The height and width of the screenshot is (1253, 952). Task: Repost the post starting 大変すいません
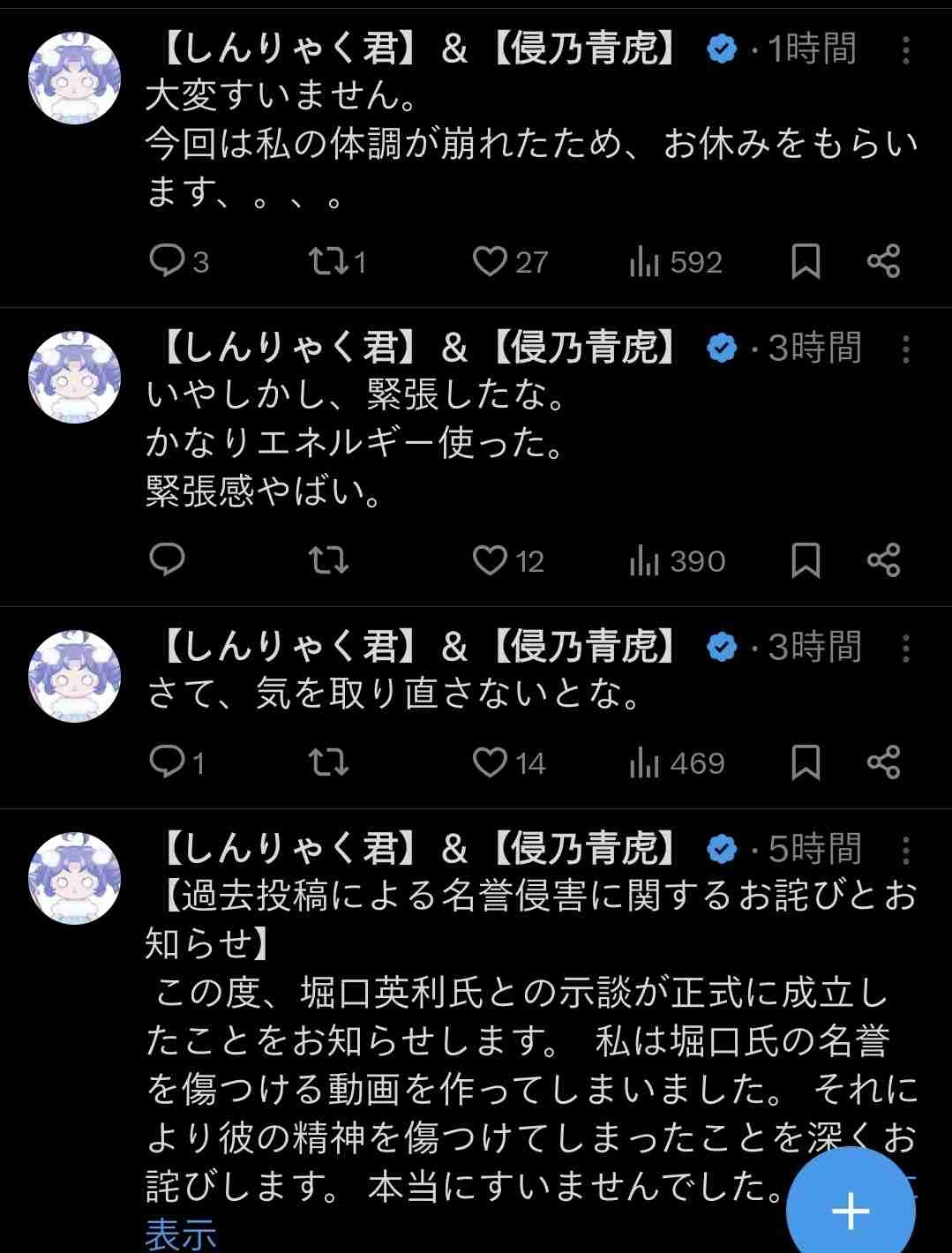pyautogui.click(x=328, y=261)
